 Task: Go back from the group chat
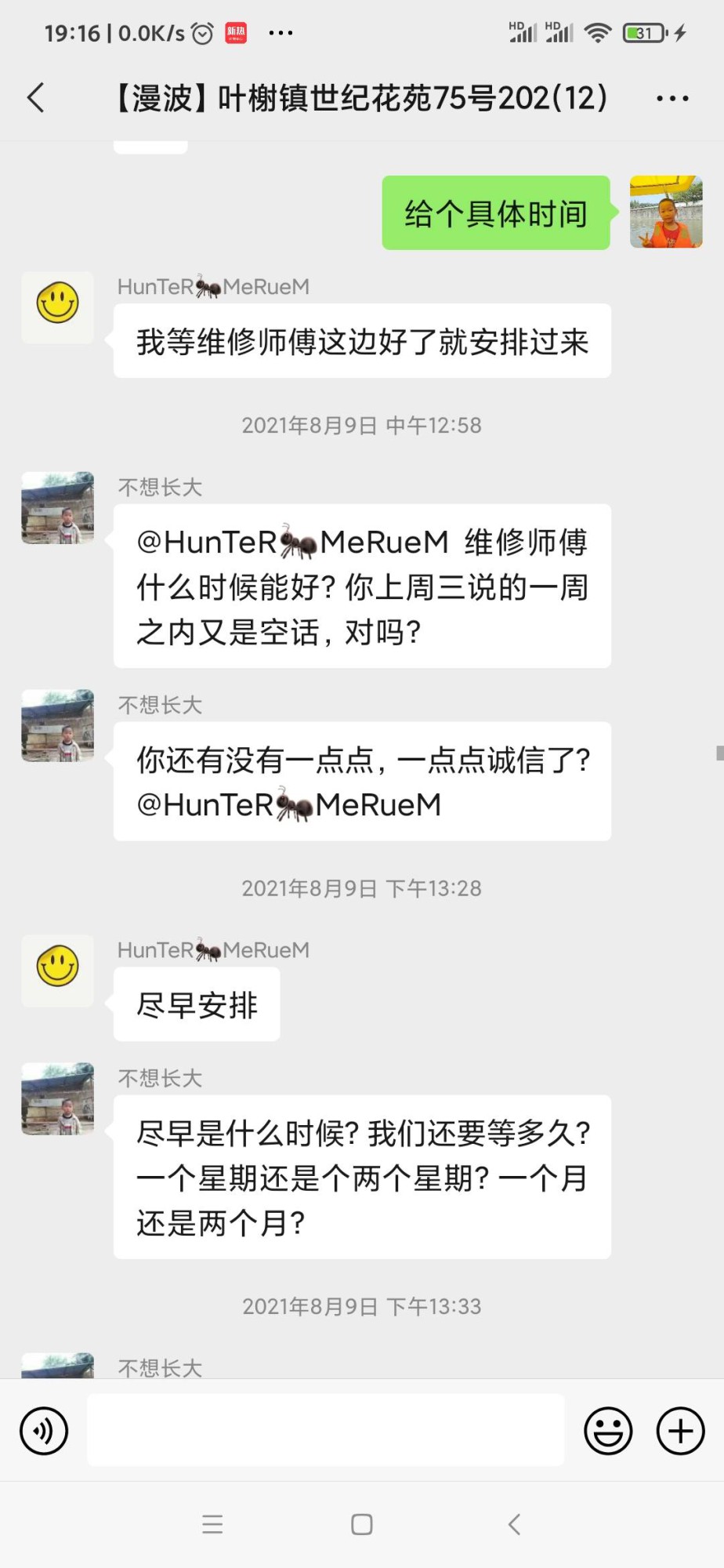[36, 98]
